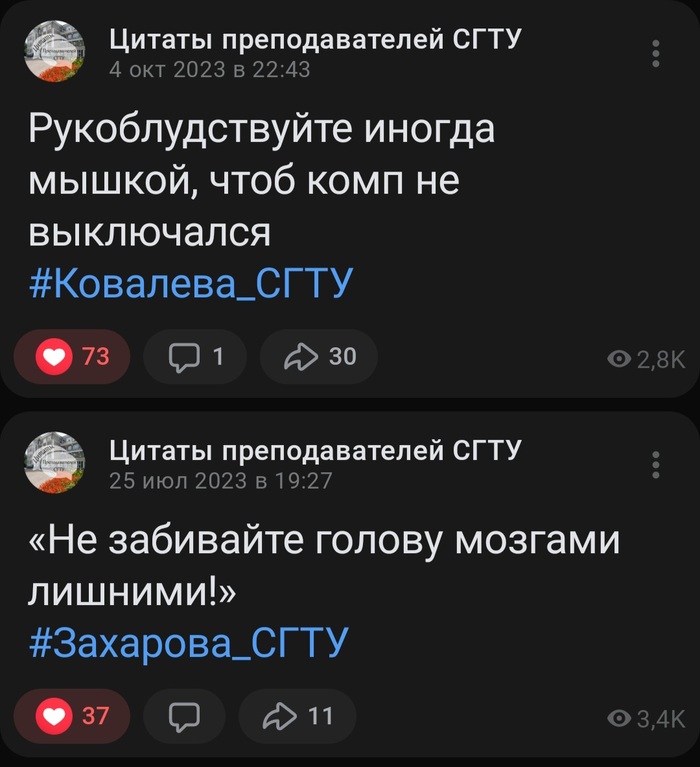The image size is (700, 767).
Task: Open the overflow menu of the 4 окт 2023 post
Action: click(x=656, y=54)
